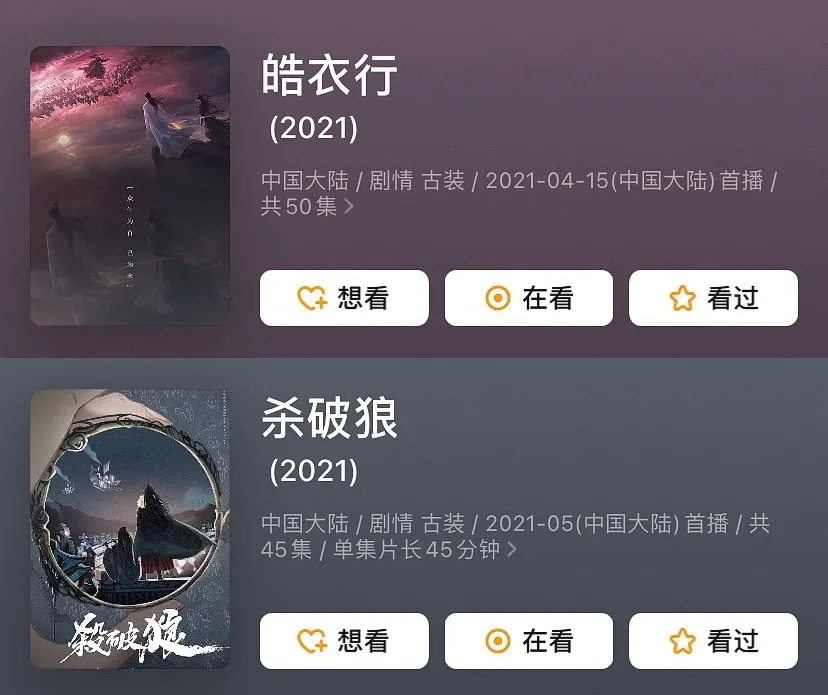Rate 杀破狼 as 看过
The image size is (828, 695).
[713, 641]
